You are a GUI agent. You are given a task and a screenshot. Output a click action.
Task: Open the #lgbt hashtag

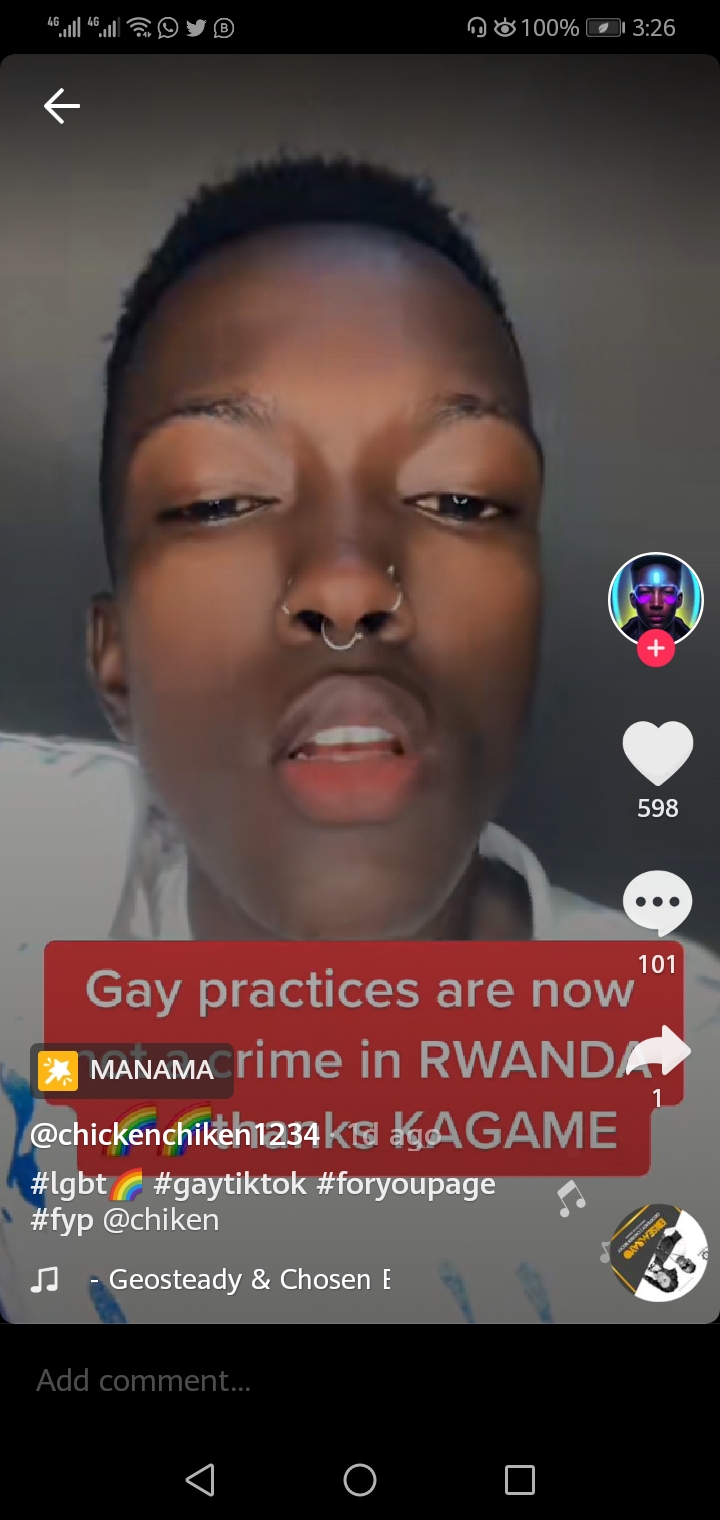click(86, 1185)
